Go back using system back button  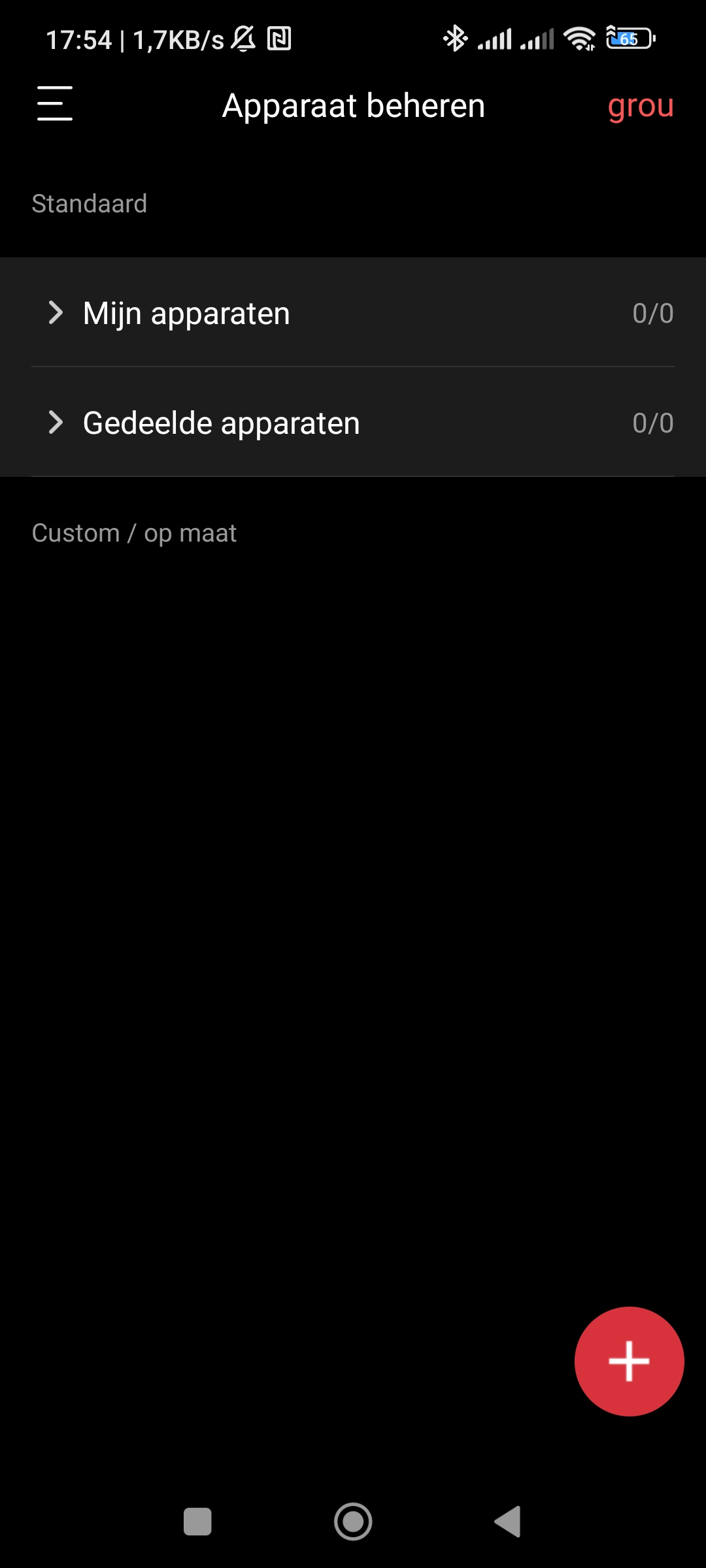tap(508, 1522)
